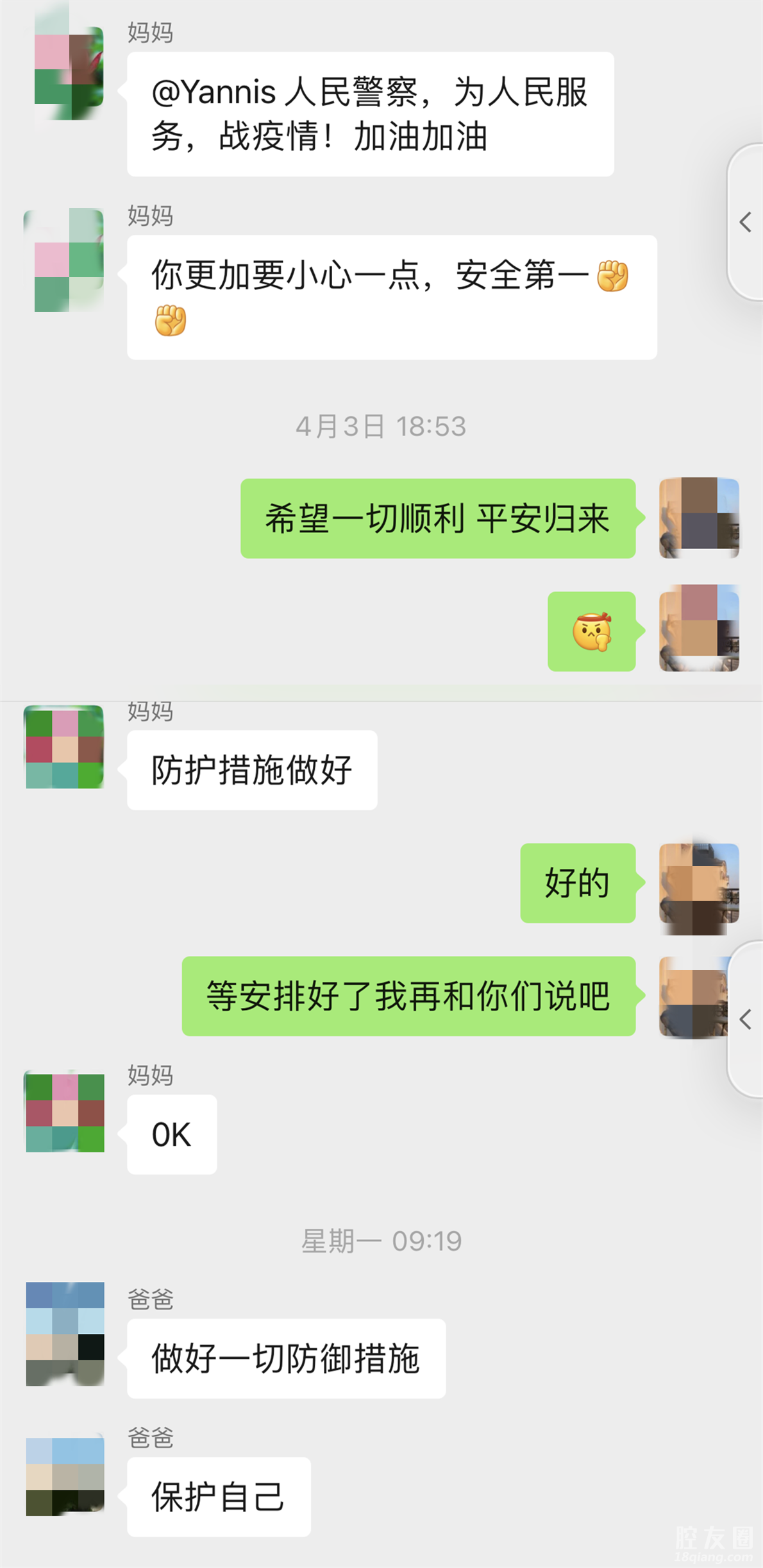Viewport: 763px width, 1568px height.
Task: Expand the side handle beside 等安排好了我再和你们说吧
Action: click(x=746, y=1019)
